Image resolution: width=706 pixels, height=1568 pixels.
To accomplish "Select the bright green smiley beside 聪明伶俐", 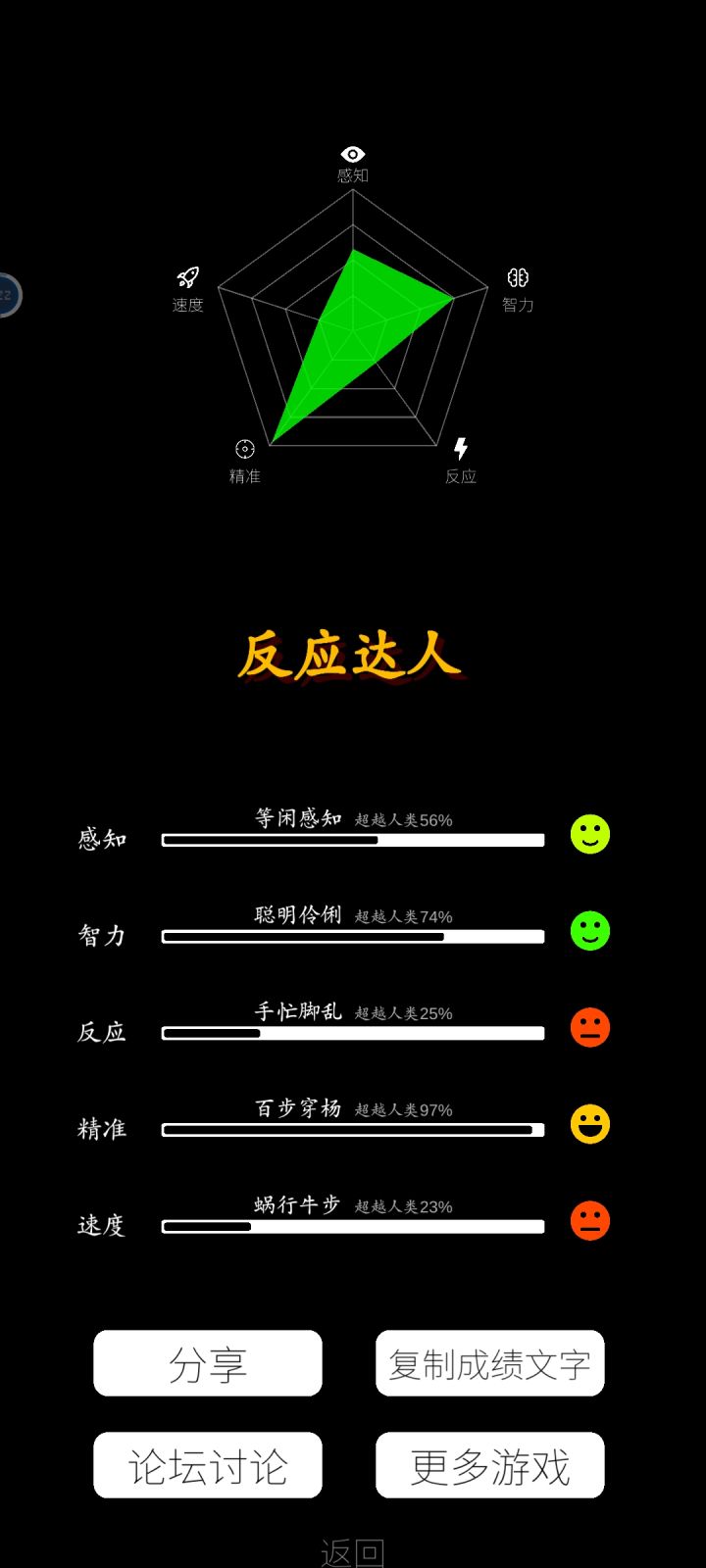I will click(x=589, y=930).
